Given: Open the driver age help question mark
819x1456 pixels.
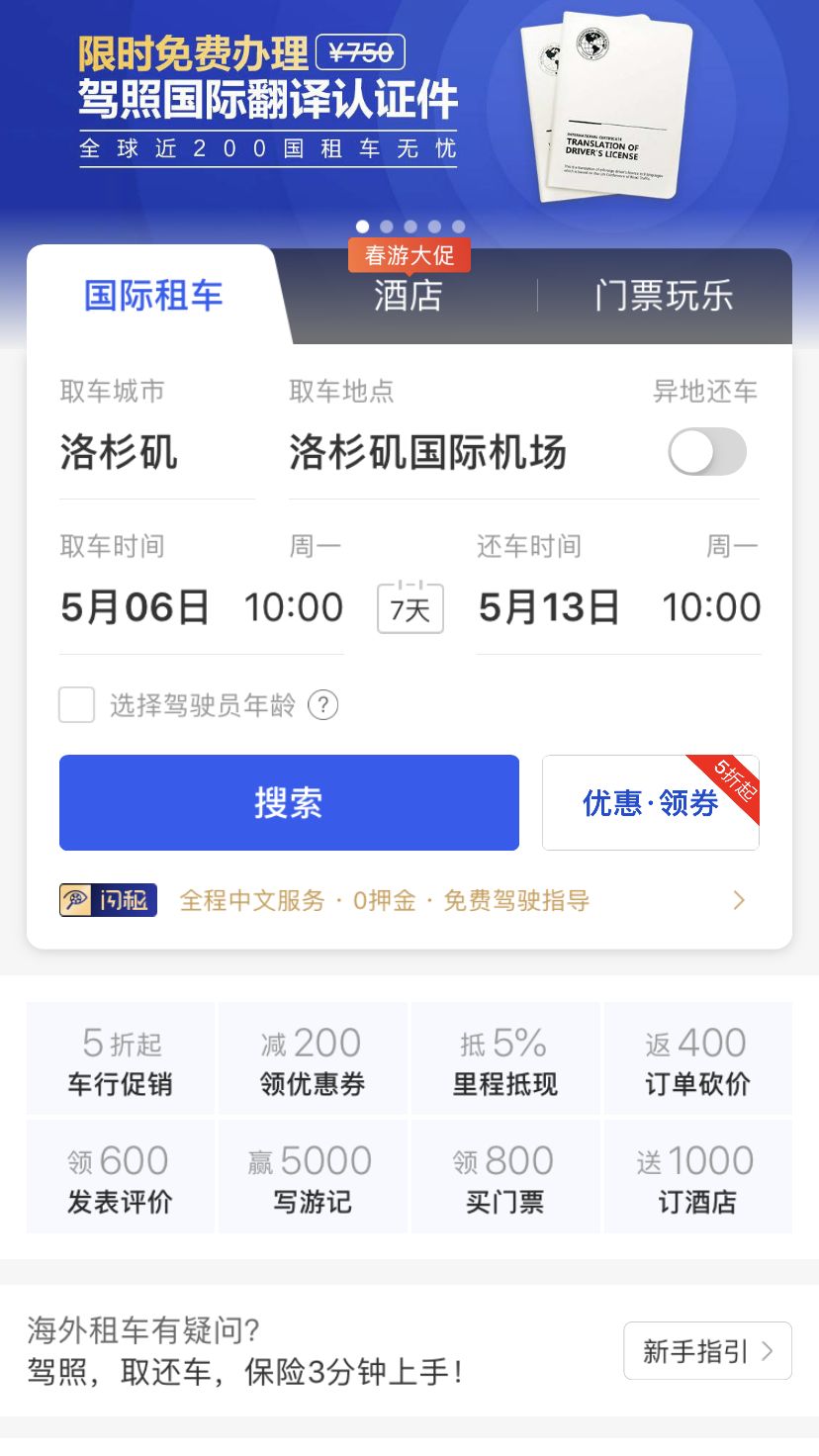Looking at the screenshot, I should pyautogui.click(x=324, y=705).
